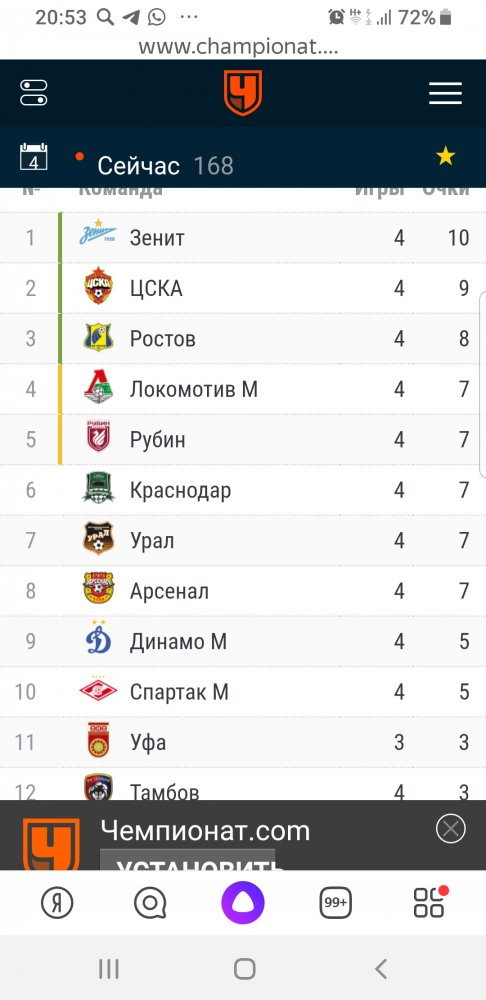The height and width of the screenshot is (1000, 486).
Task: Open the browser grid menu with red dot
Action: tap(430, 902)
